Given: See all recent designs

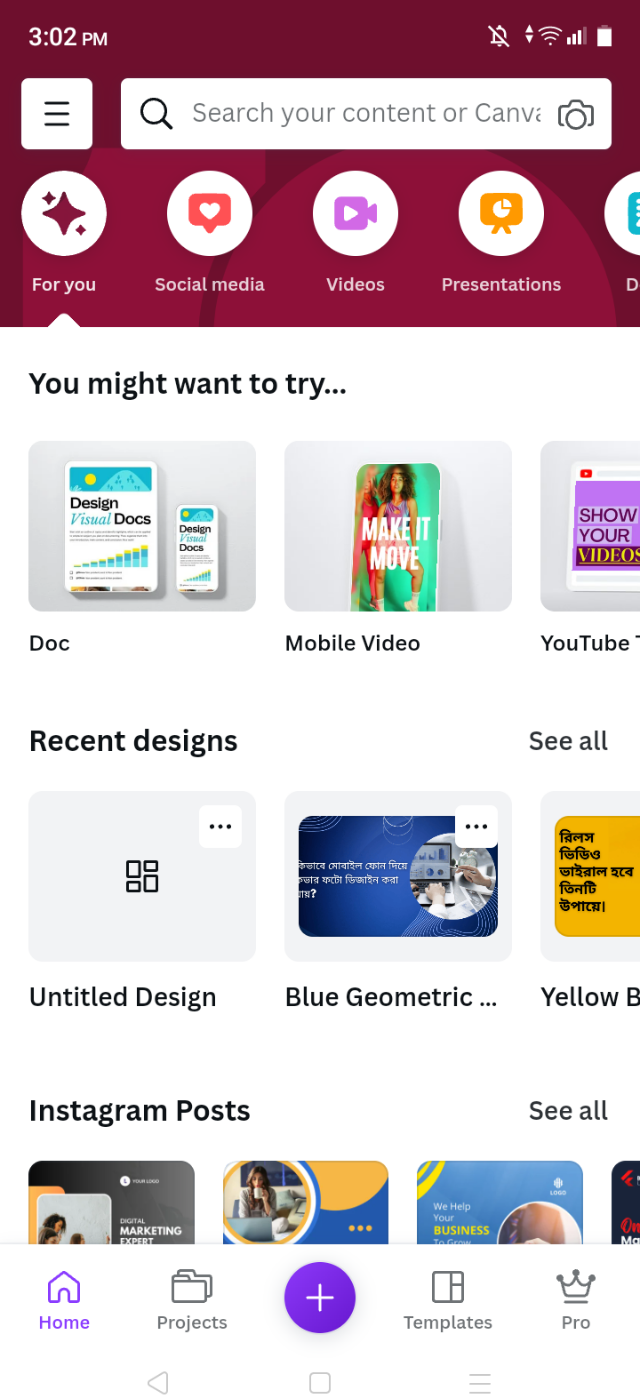Looking at the screenshot, I should (567, 741).
